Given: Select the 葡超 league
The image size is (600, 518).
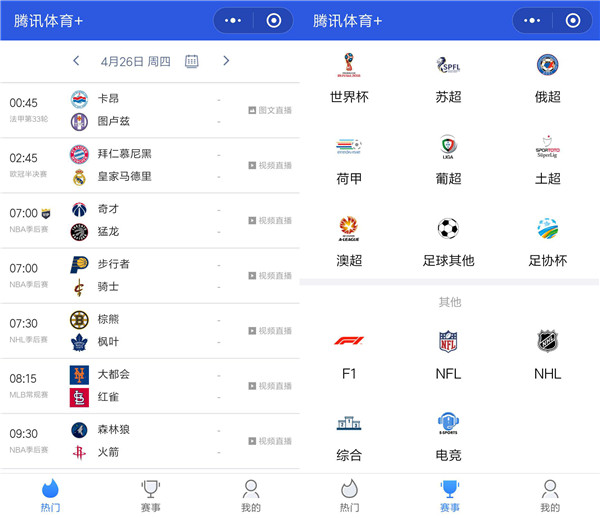Looking at the screenshot, I should [448, 160].
